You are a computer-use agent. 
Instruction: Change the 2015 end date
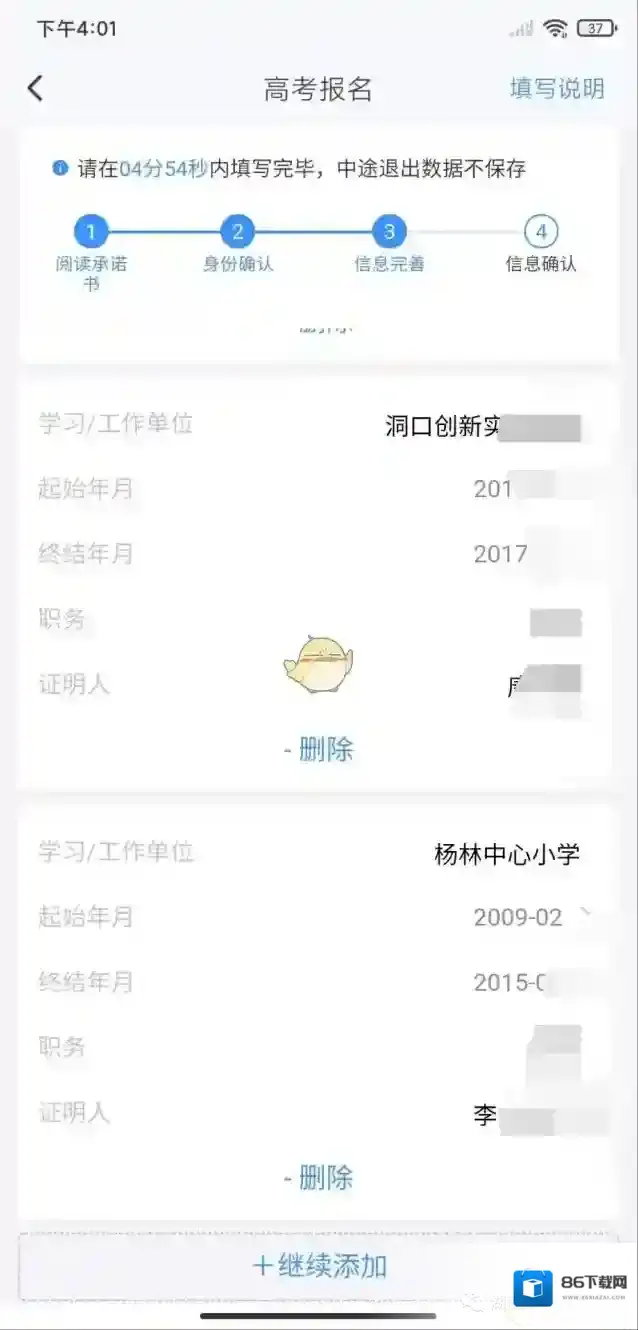(x=518, y=982)
